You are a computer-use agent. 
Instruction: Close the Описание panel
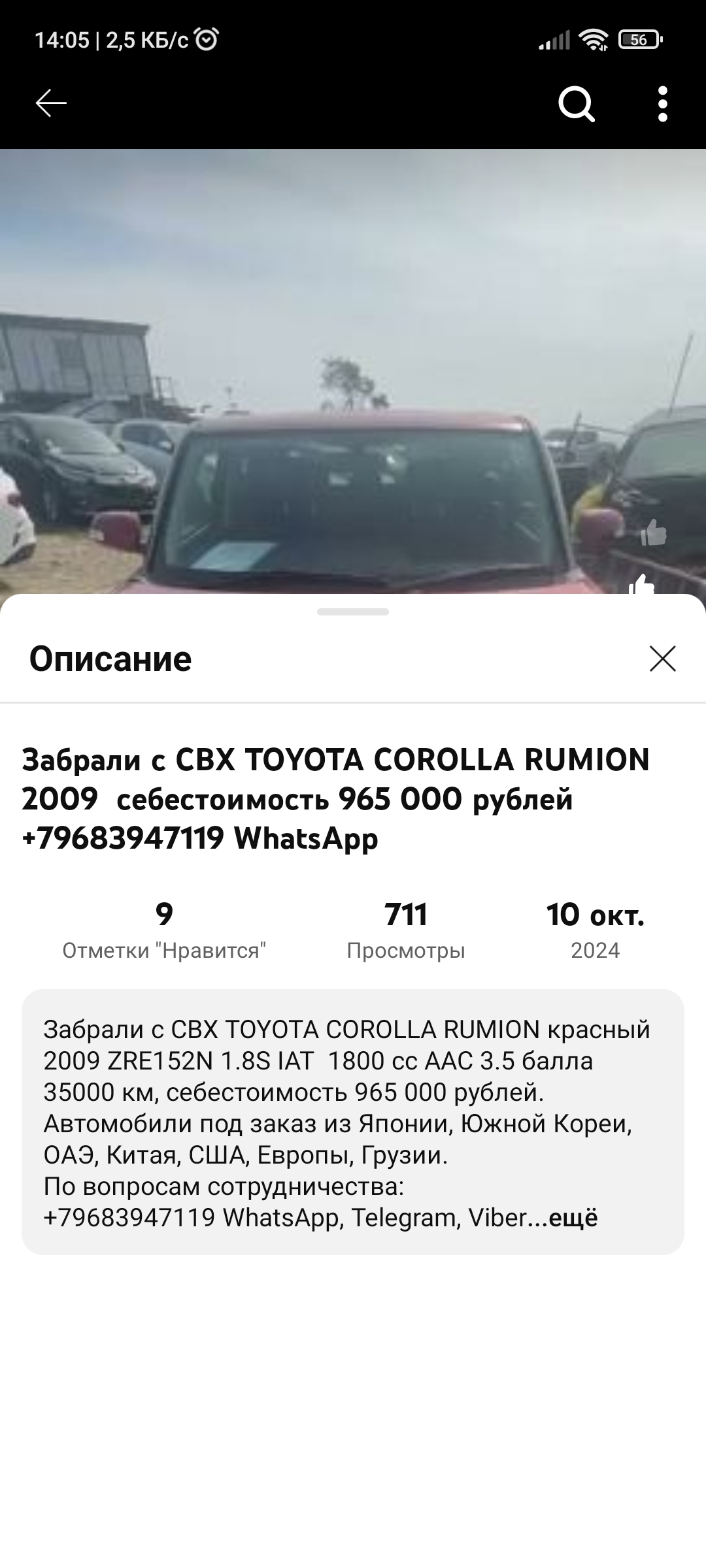(x=663, y=659)
